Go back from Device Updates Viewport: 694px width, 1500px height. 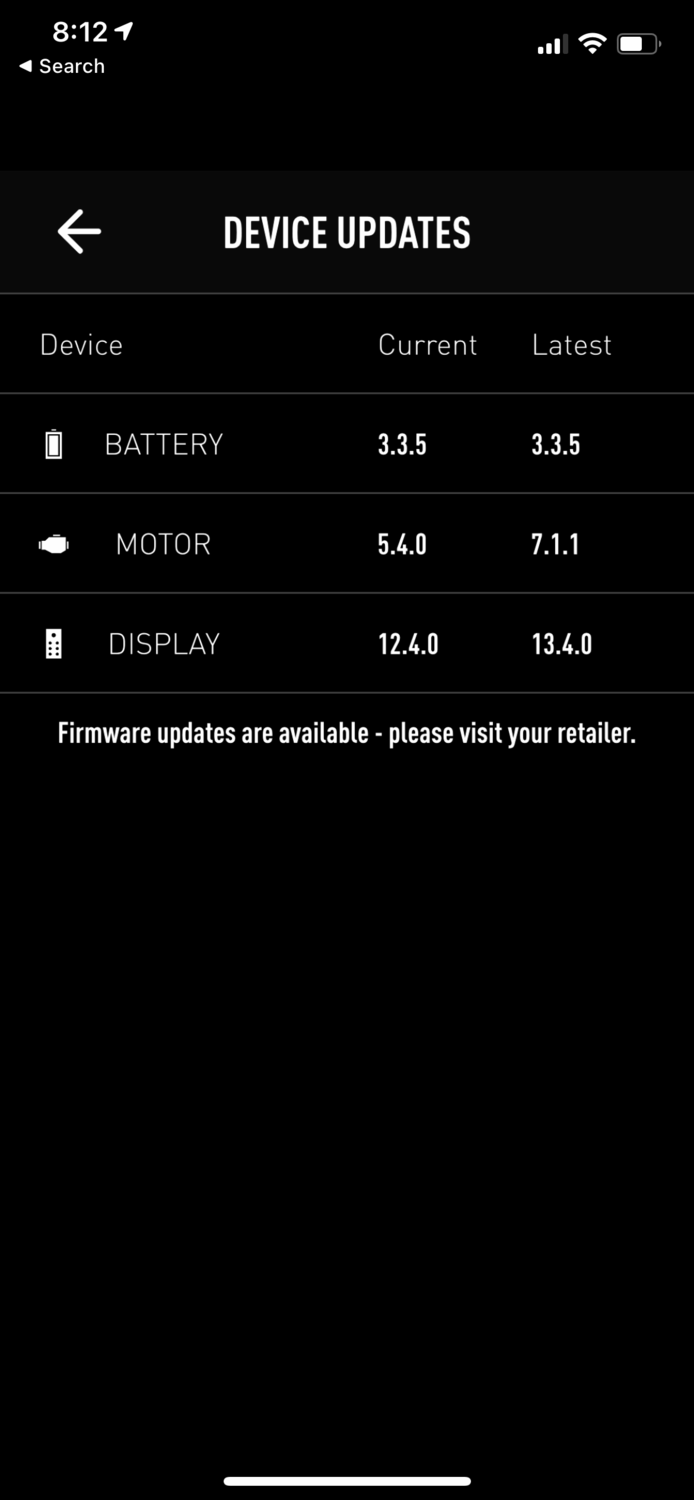coord(79,232)
